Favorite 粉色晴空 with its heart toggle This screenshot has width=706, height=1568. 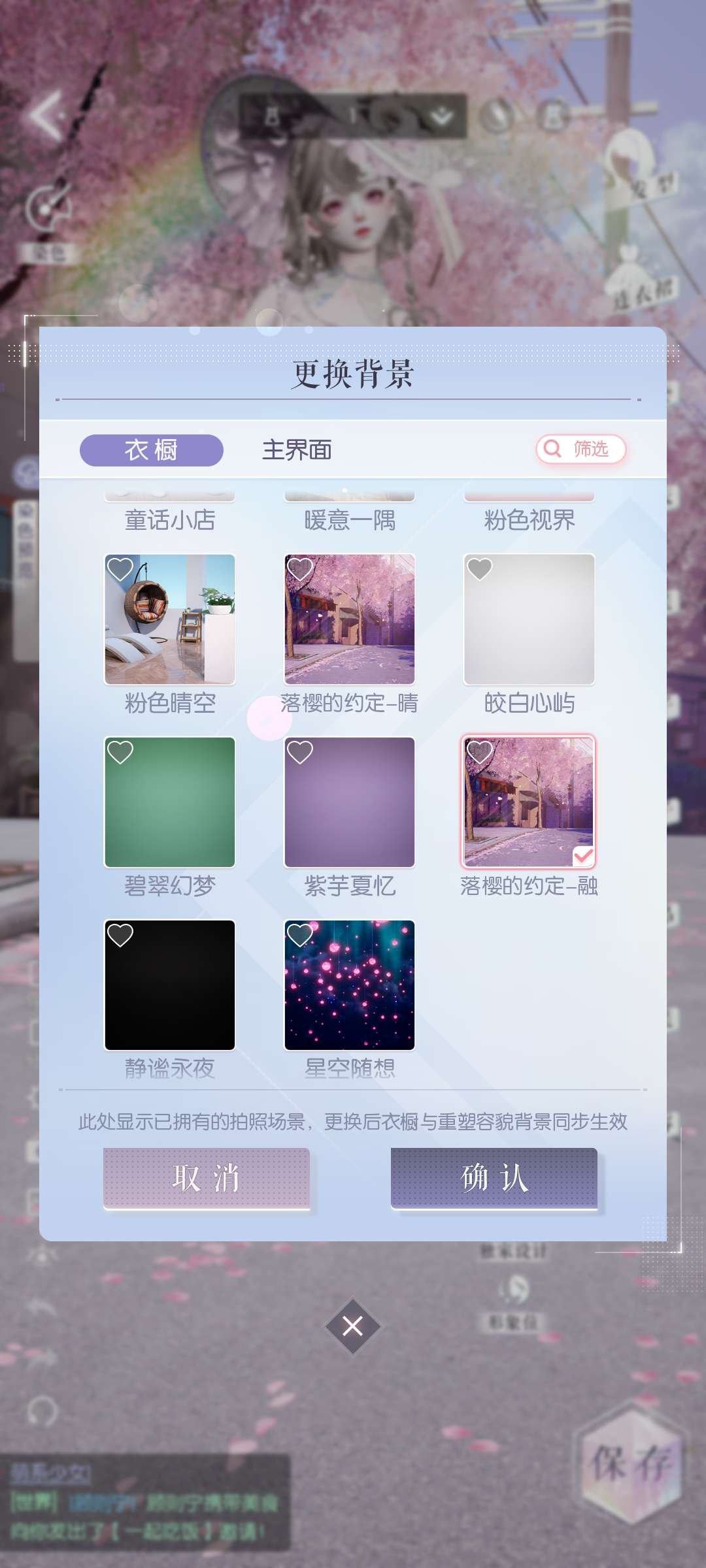(x=121, y=570)
